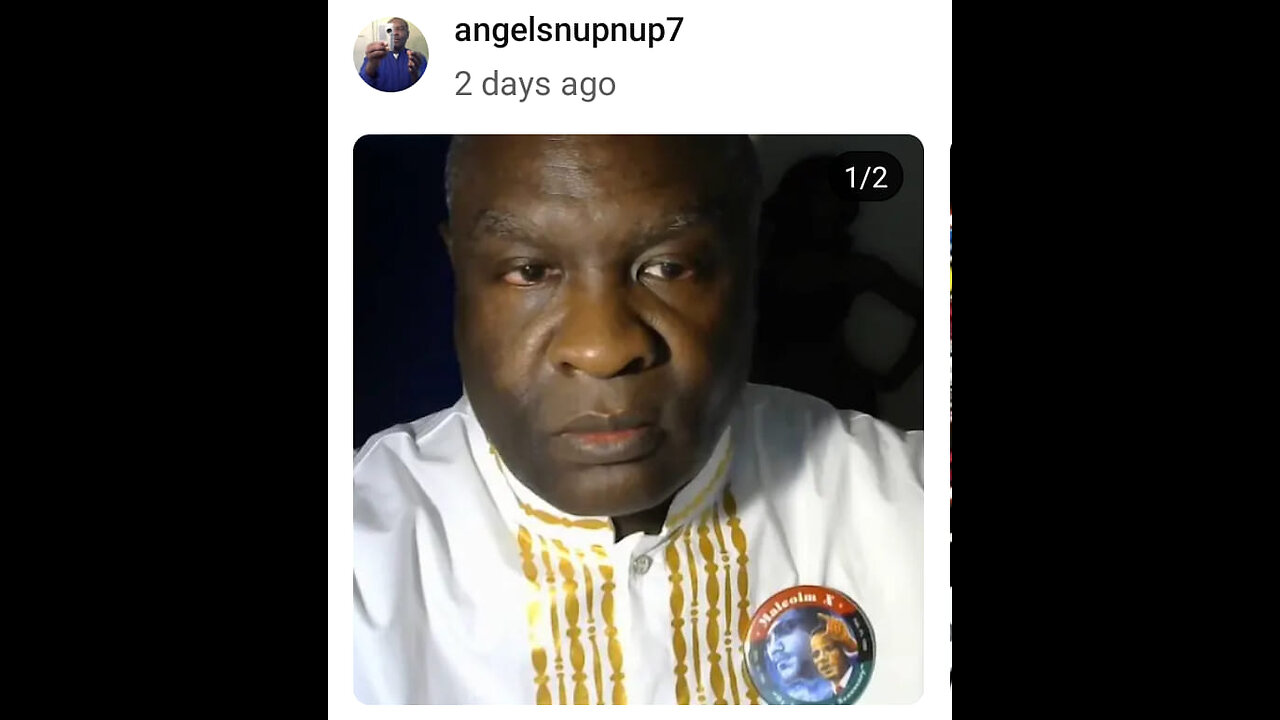Screen dimensions: 1280x720
Task: Open the angelsnupnup7 channel name
Action: point(568,30)
